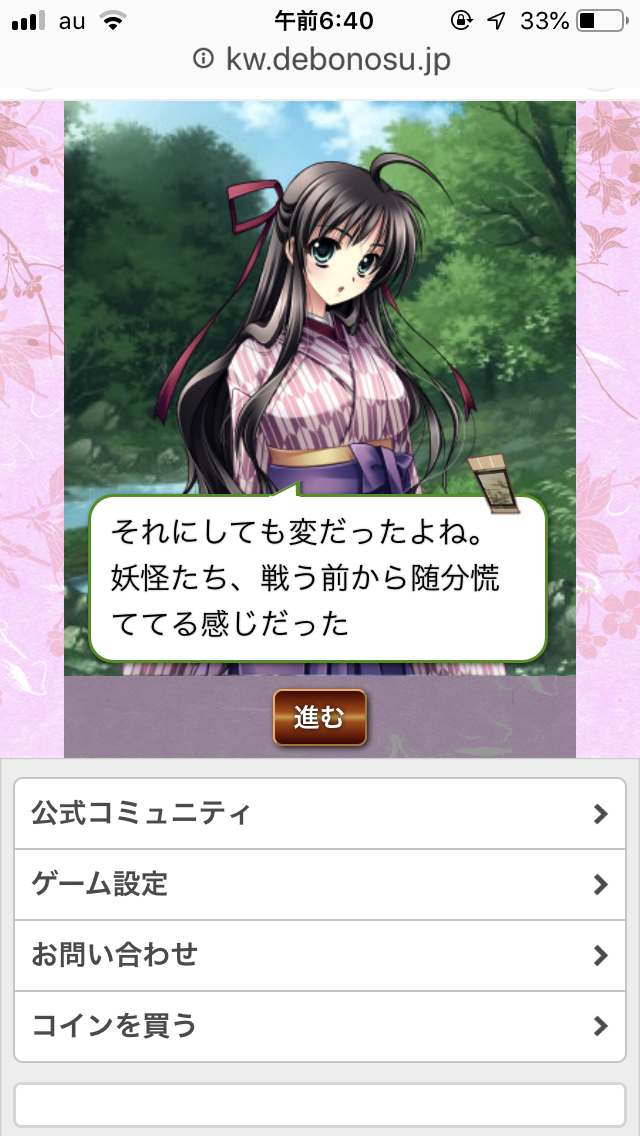Open コインを買う purchase row
Screen dimensions: 640x1136
coord(320,1026)
